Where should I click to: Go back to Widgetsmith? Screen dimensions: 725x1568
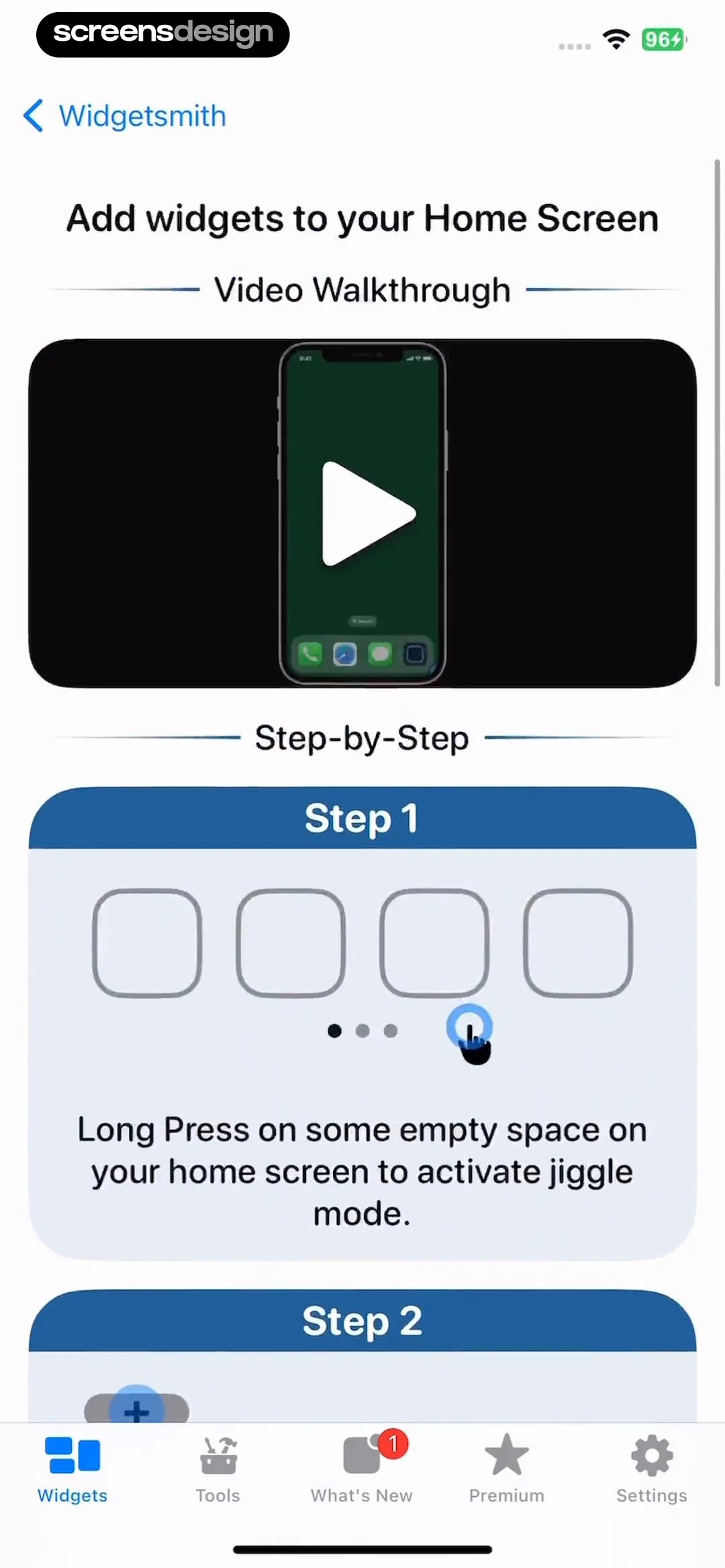[125, 116]
